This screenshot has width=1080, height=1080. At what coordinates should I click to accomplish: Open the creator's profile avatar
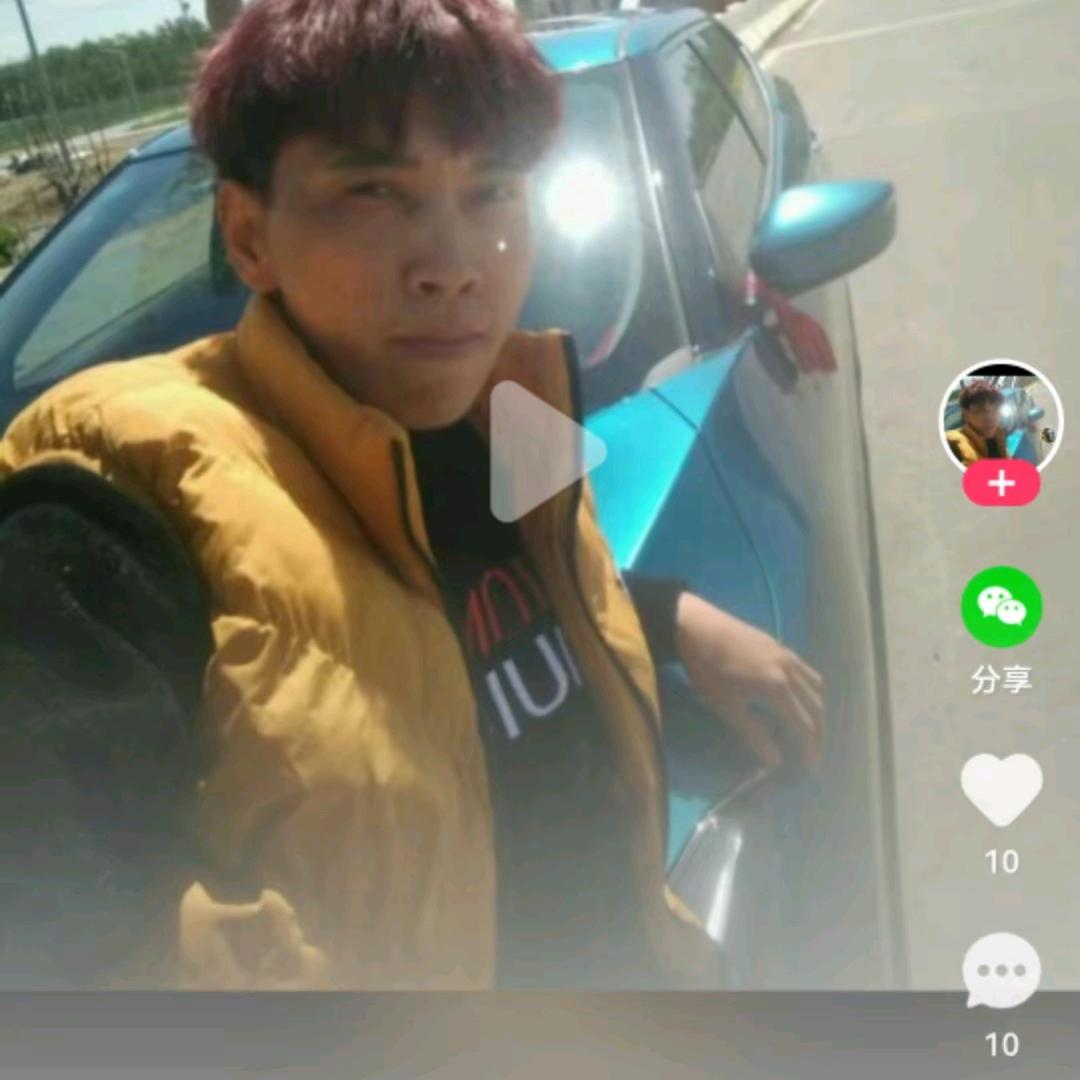click(1001, 417)
